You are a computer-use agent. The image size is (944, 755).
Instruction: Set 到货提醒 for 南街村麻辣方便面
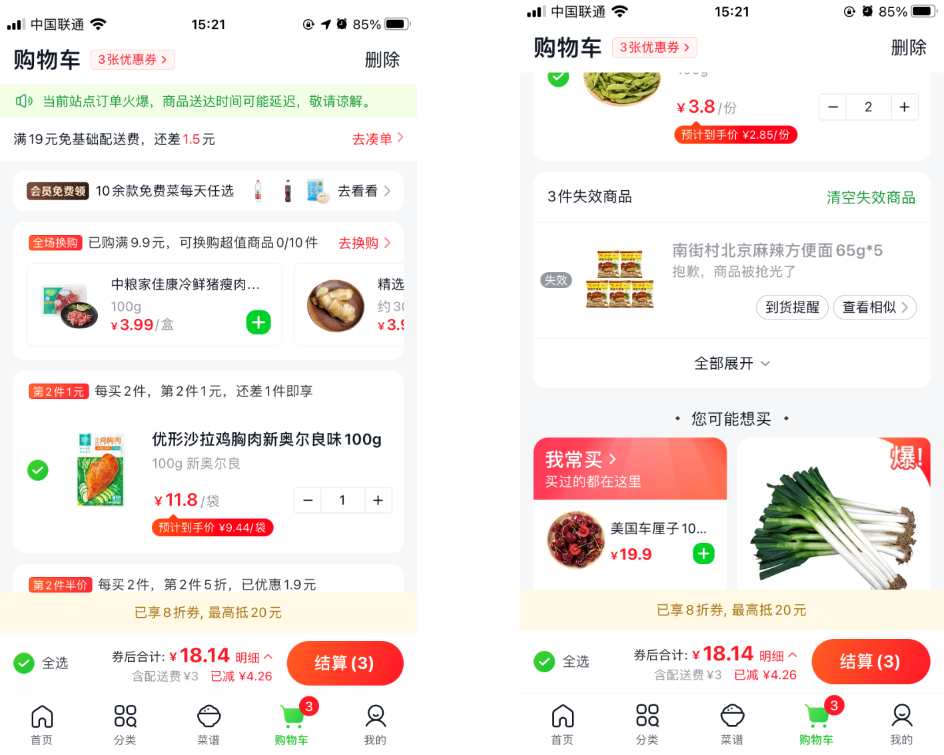click(792, 307)
